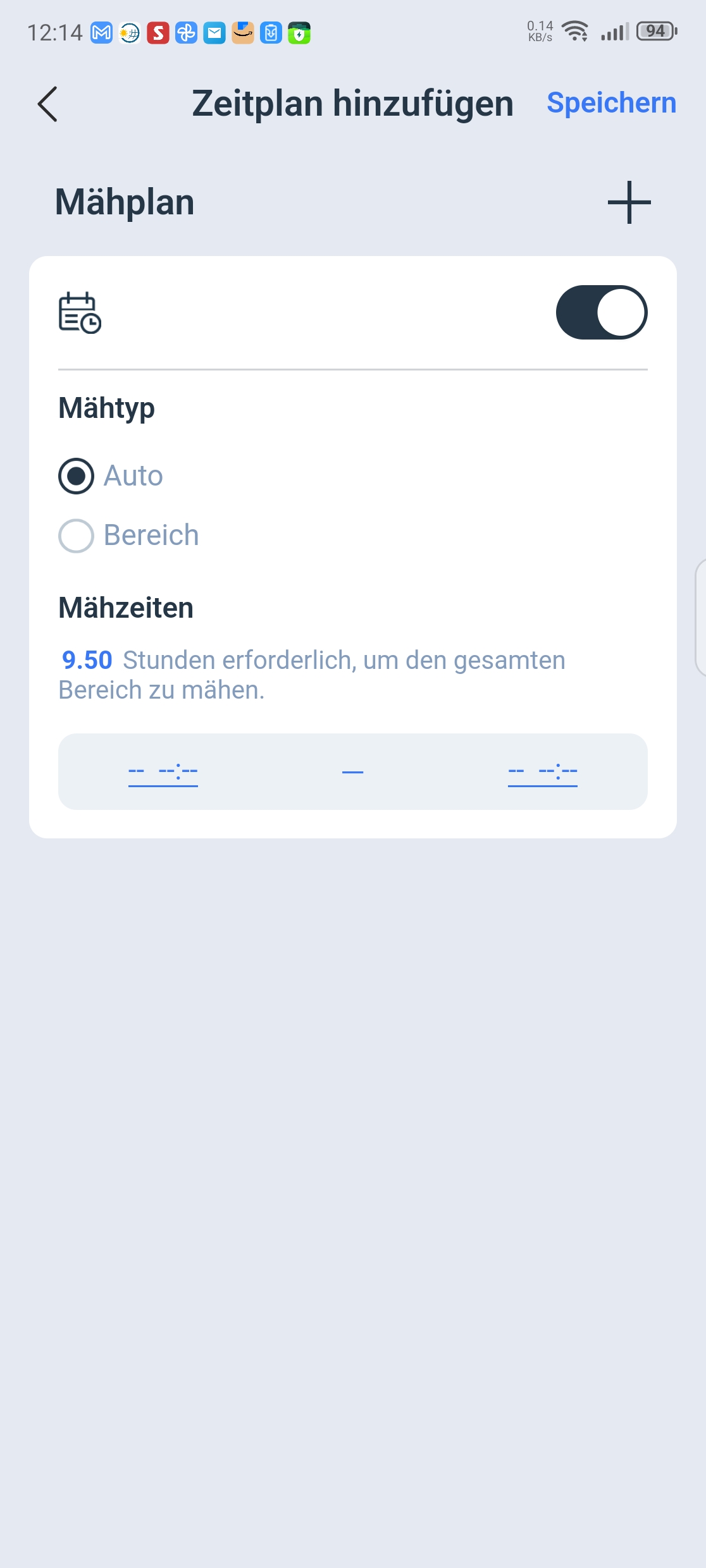This screenshot has width=706, height=1568.
Task: Set the mowing end time
Action: [x=543, y=772]
